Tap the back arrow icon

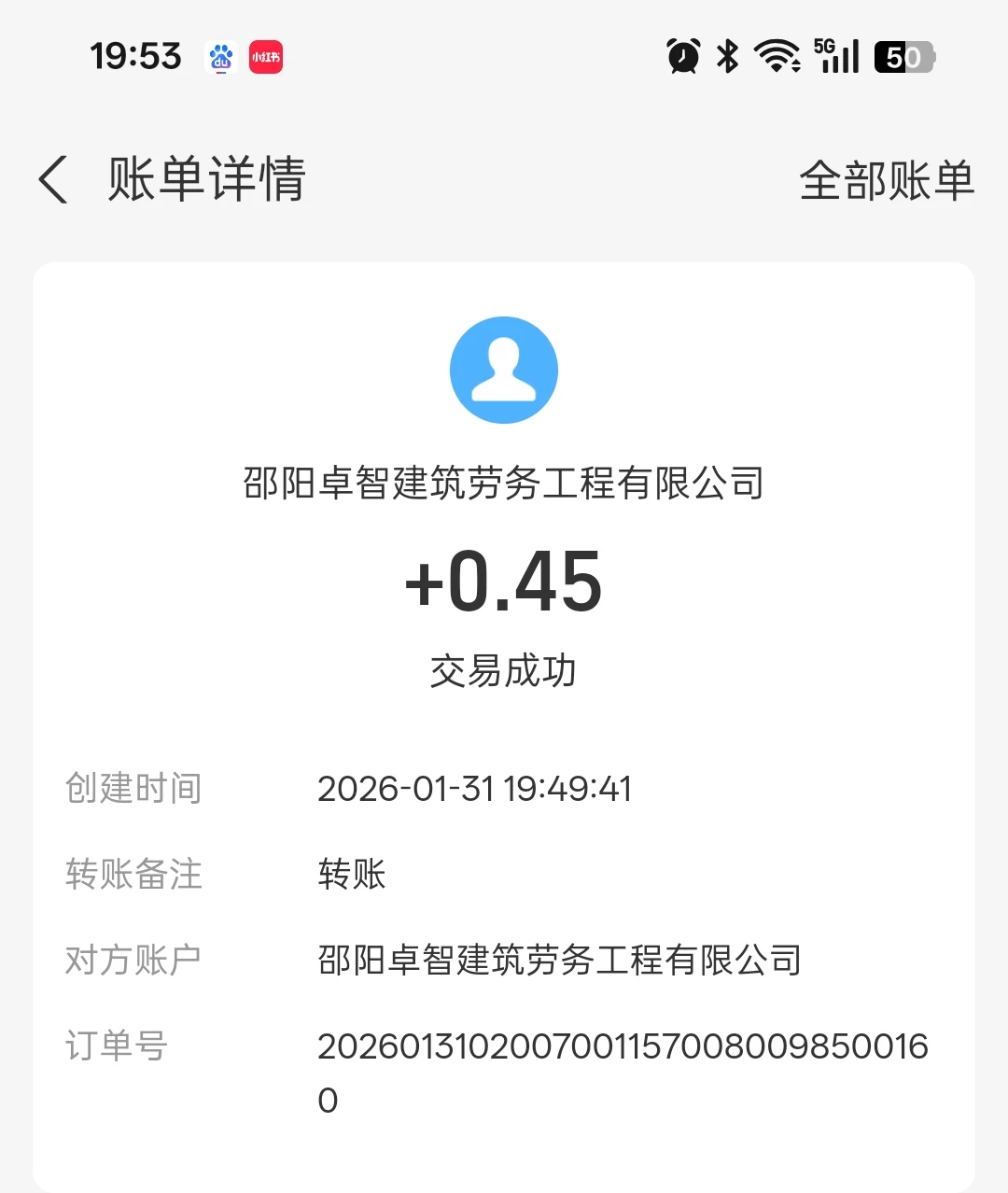(53, 181)
